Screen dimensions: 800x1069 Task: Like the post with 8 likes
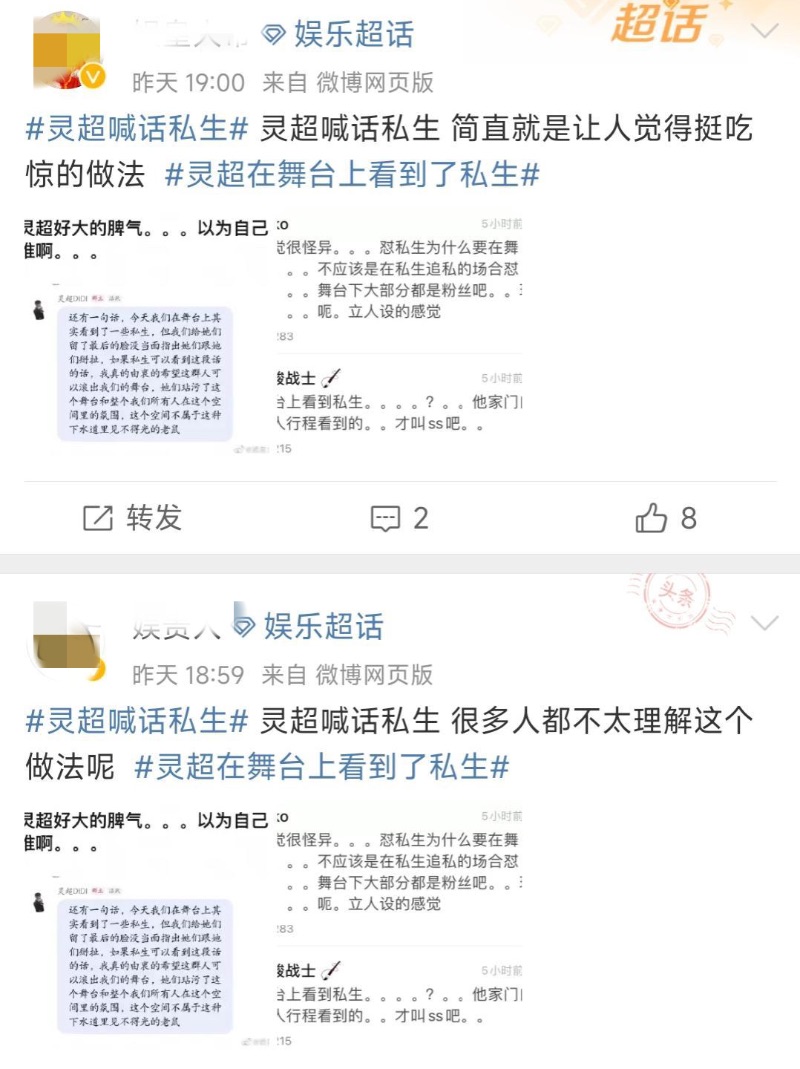pos(666,518)
